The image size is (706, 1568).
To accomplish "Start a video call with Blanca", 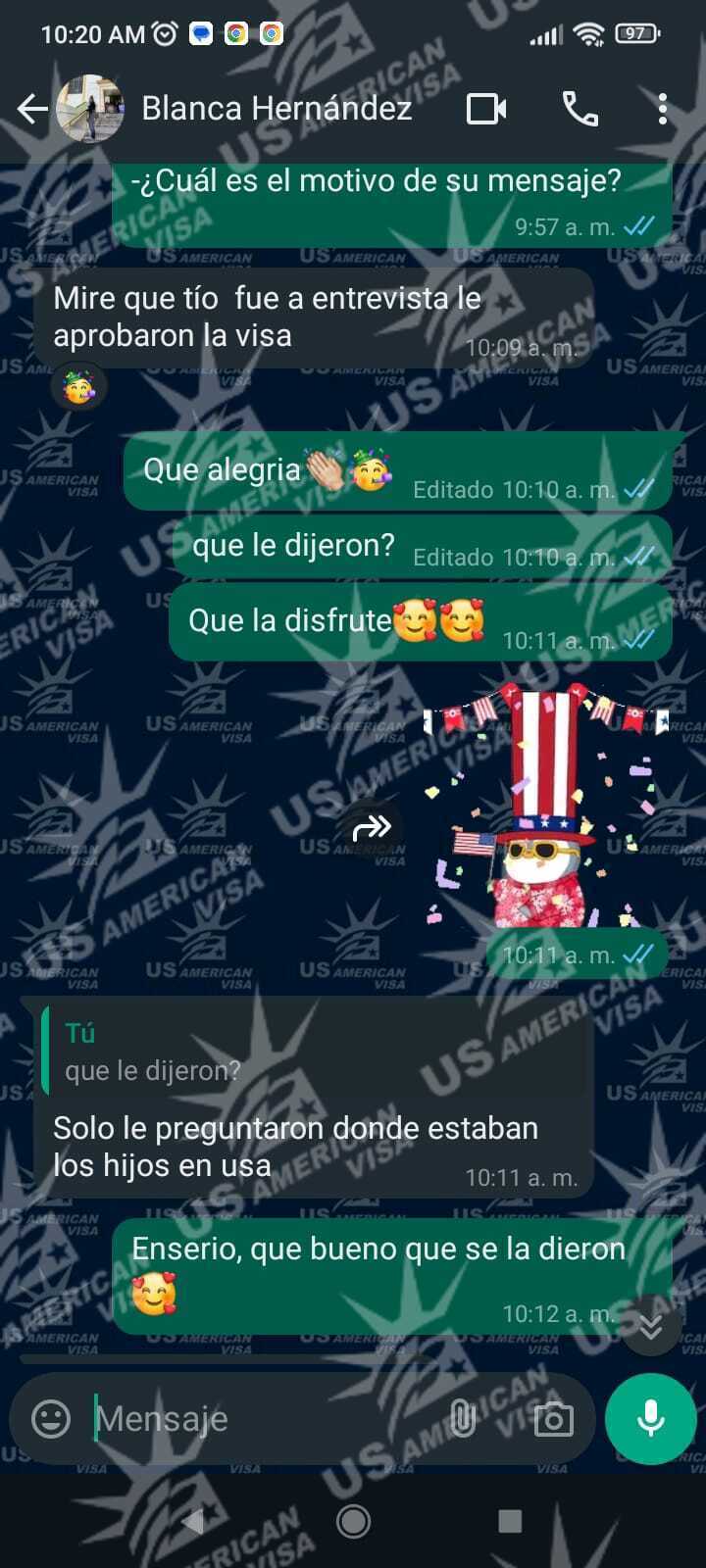I will (x=486, y=109).
